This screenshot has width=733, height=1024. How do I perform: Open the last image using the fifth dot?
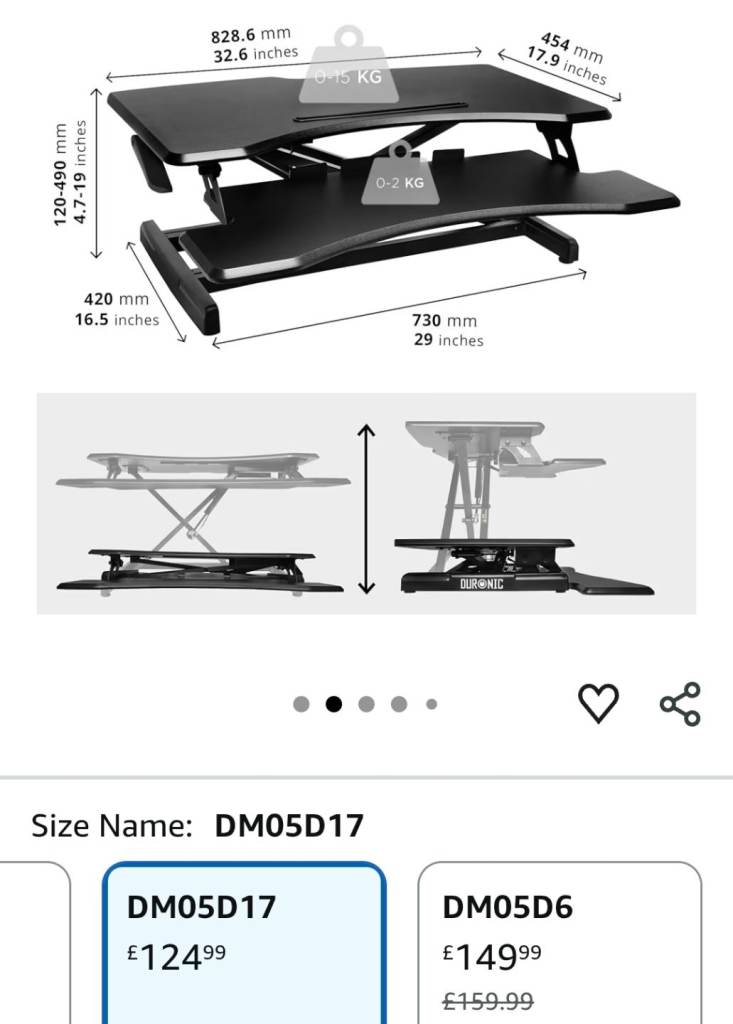(432, 704)
